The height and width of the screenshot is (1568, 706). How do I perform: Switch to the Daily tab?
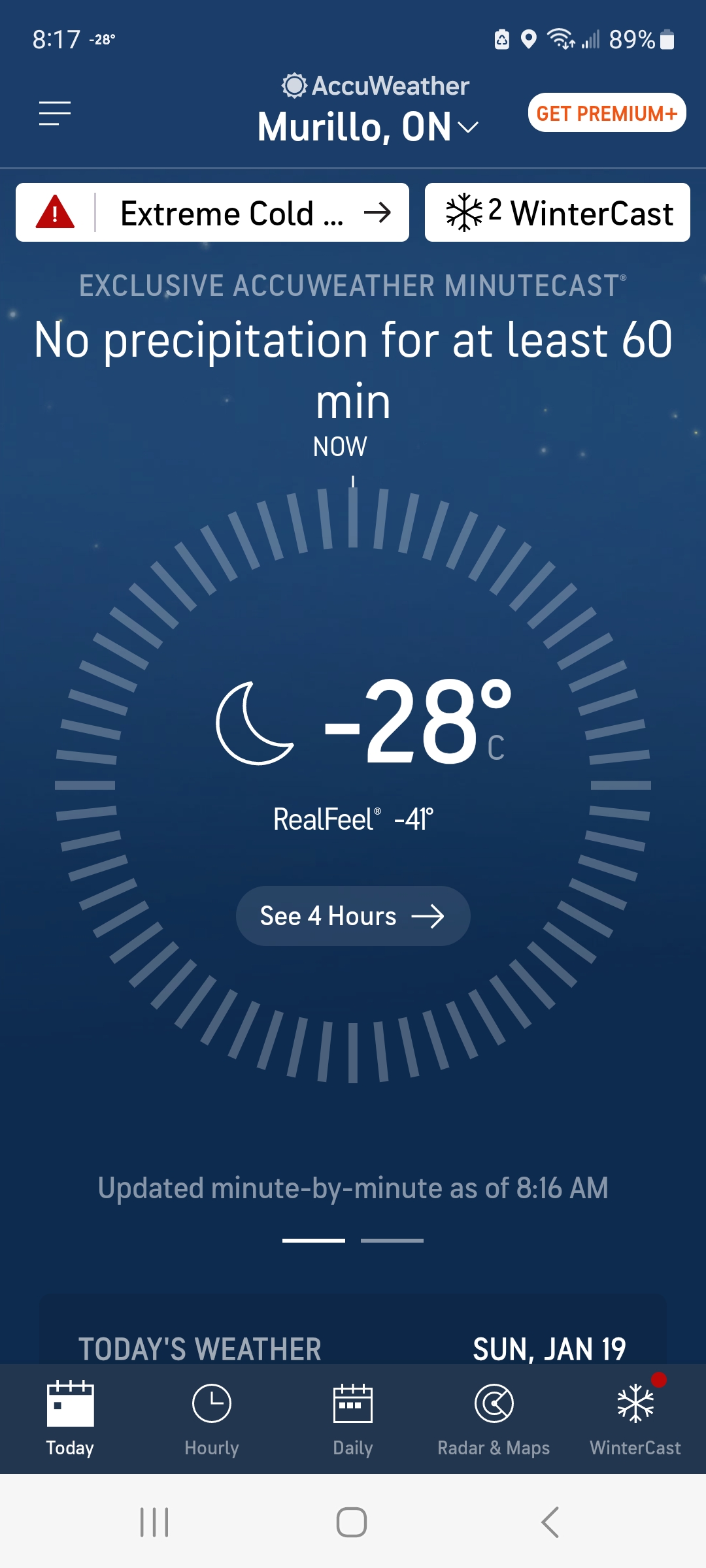click(353, 1419)
